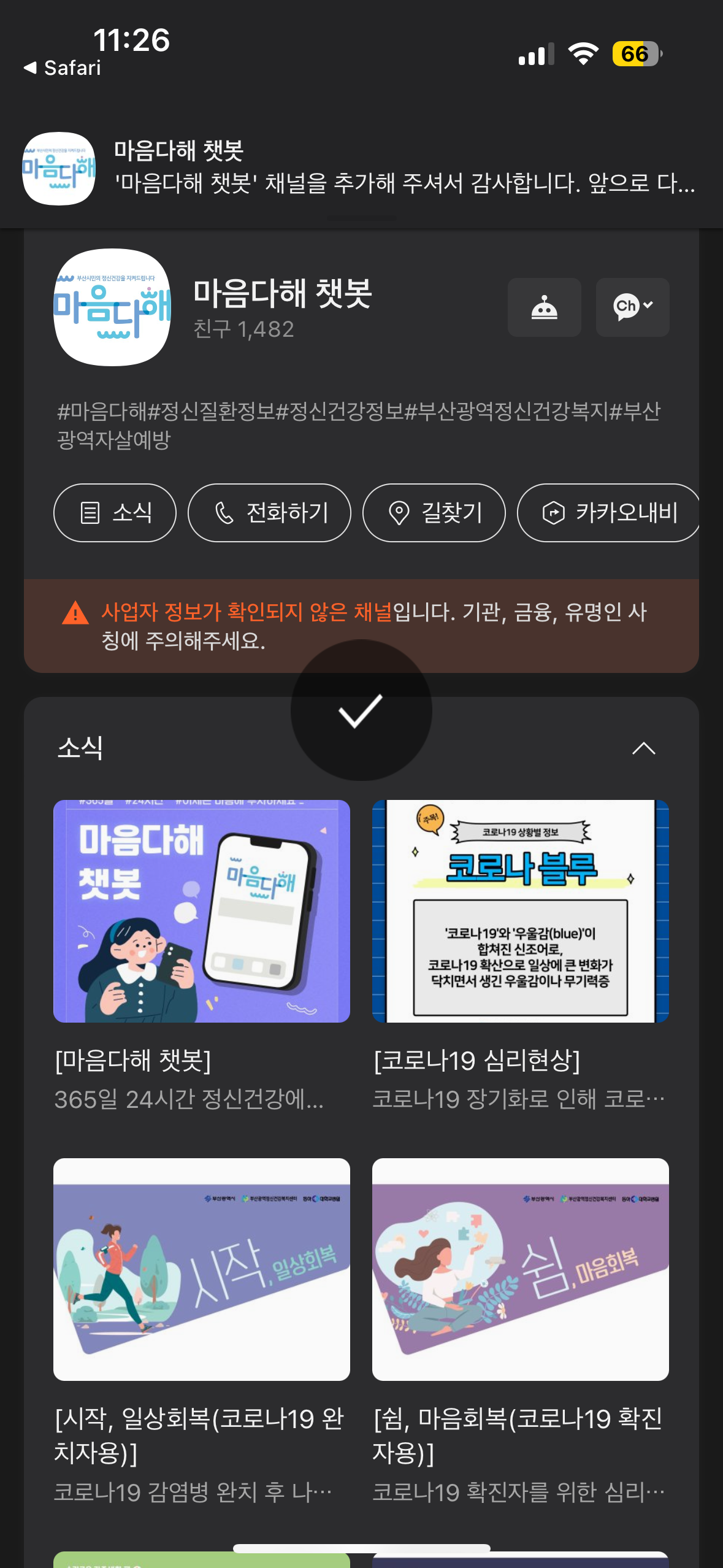This screenshot has height=1568, width=723.
Task: Tap the 전화하기 call chip
Action: pyautogui.click(x=269, y=513)
